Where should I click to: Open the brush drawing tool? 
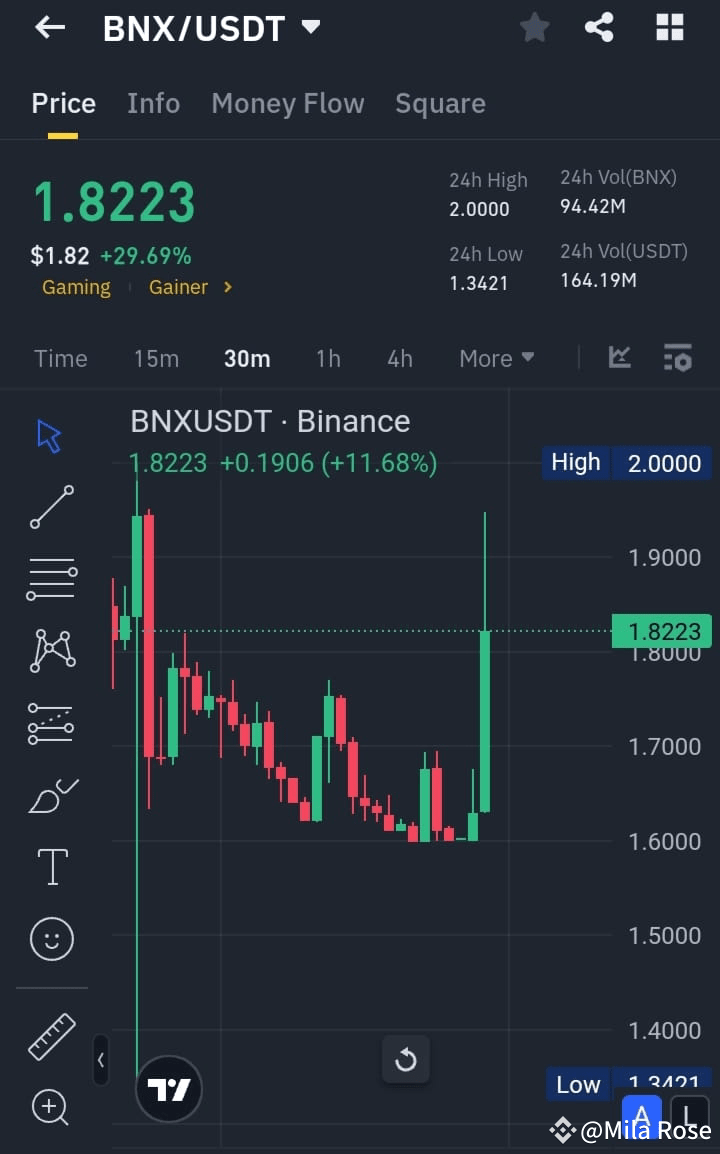52,794
